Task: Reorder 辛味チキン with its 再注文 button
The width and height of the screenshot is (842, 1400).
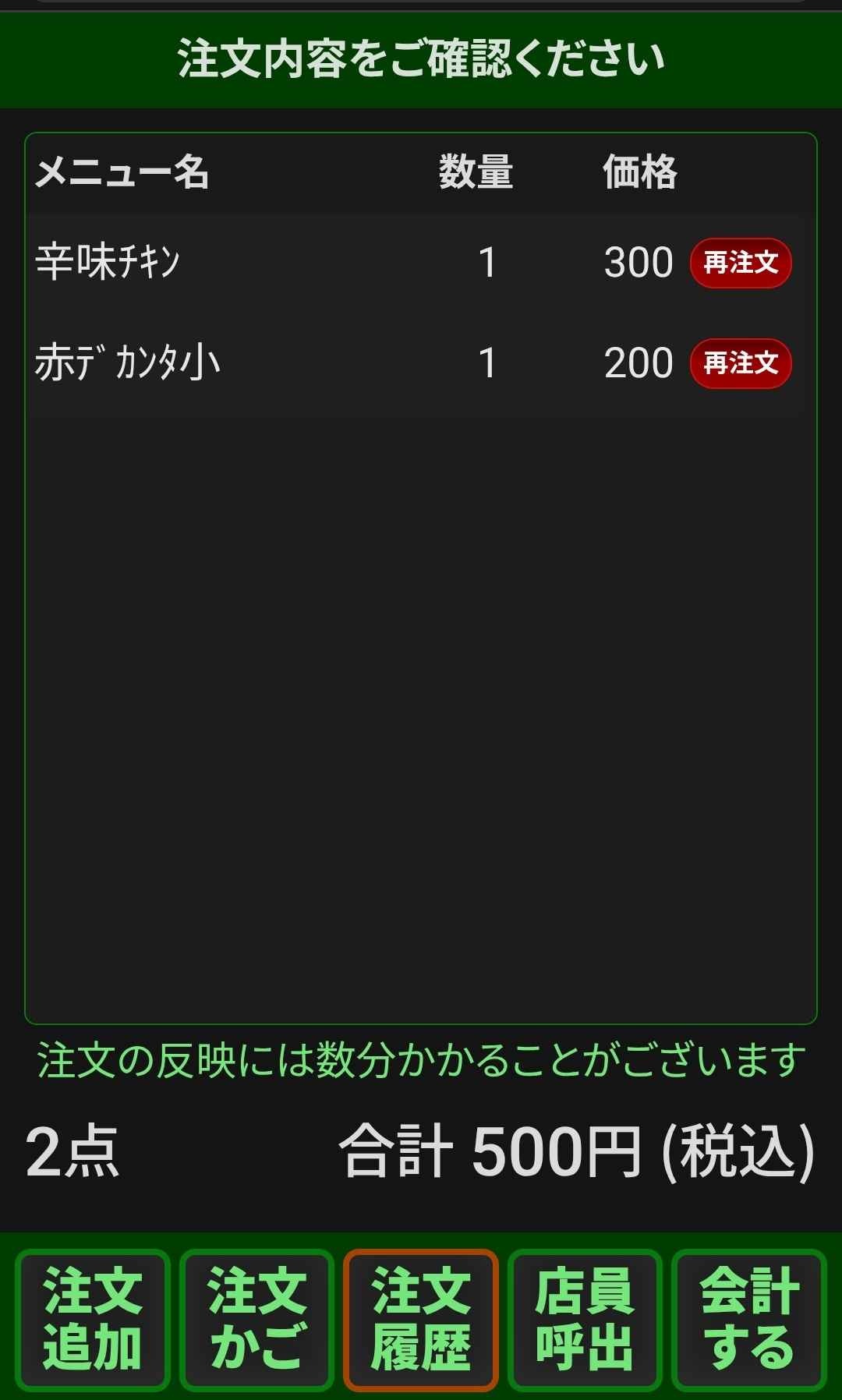Action: coord(740,263)
